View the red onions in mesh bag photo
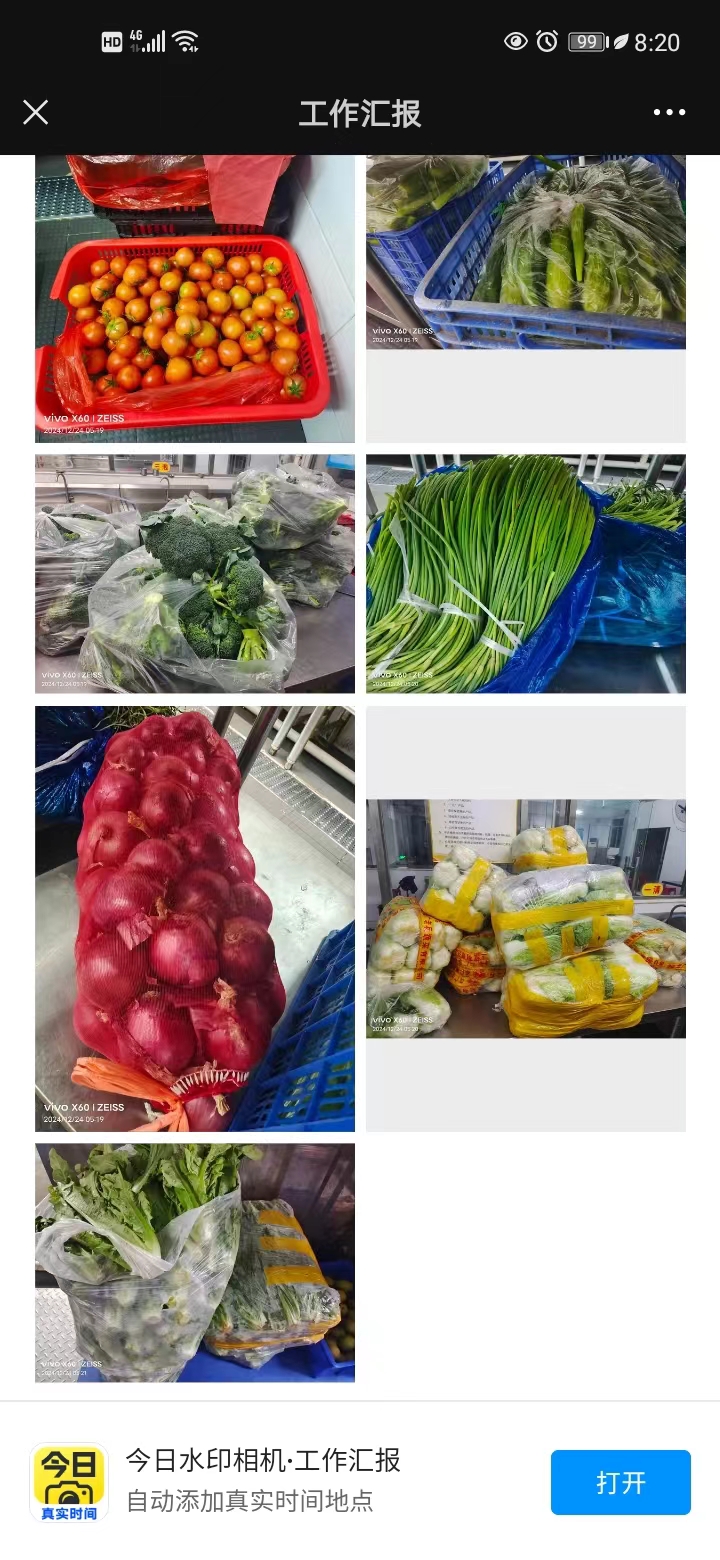The image size is (720, 1560). 195,918
